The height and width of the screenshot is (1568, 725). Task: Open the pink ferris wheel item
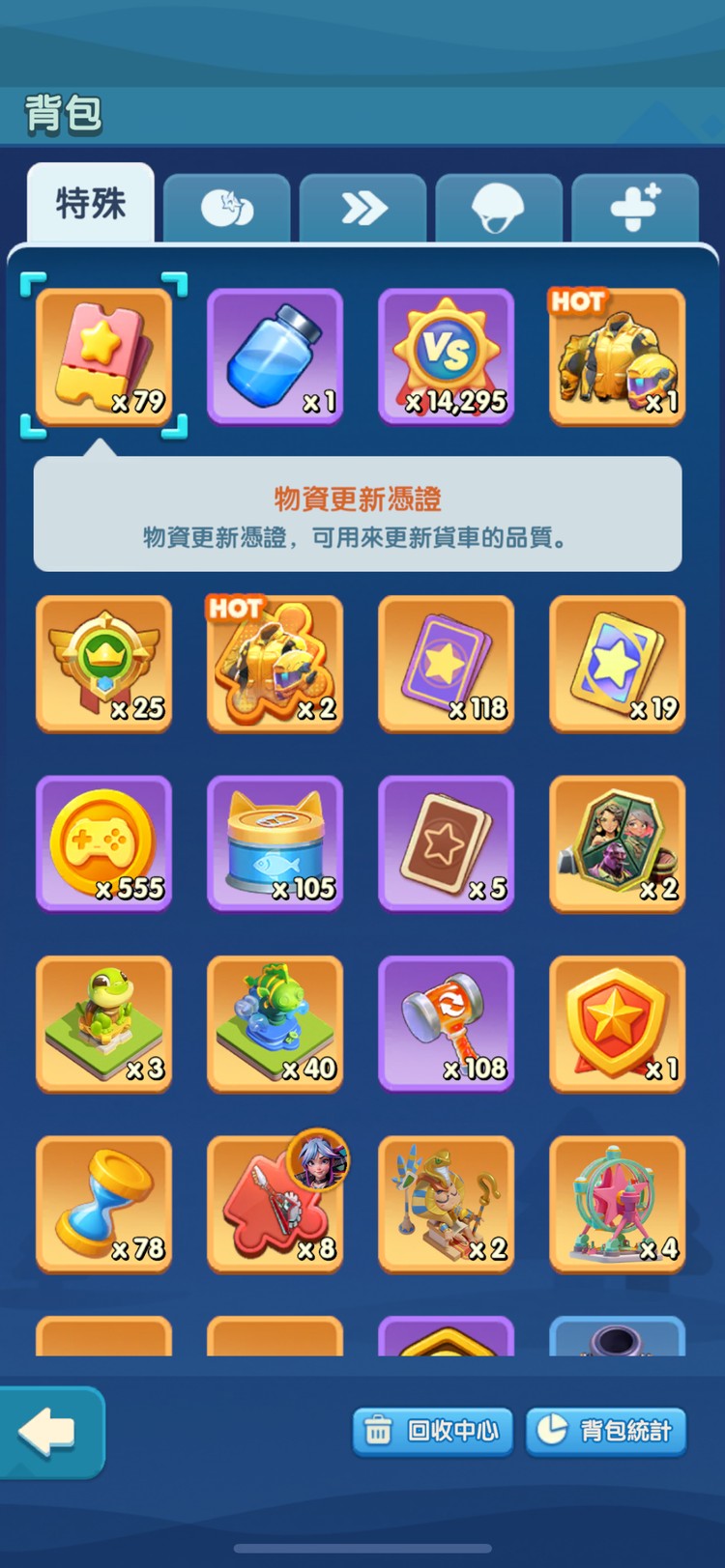(x=617, y=1204)
